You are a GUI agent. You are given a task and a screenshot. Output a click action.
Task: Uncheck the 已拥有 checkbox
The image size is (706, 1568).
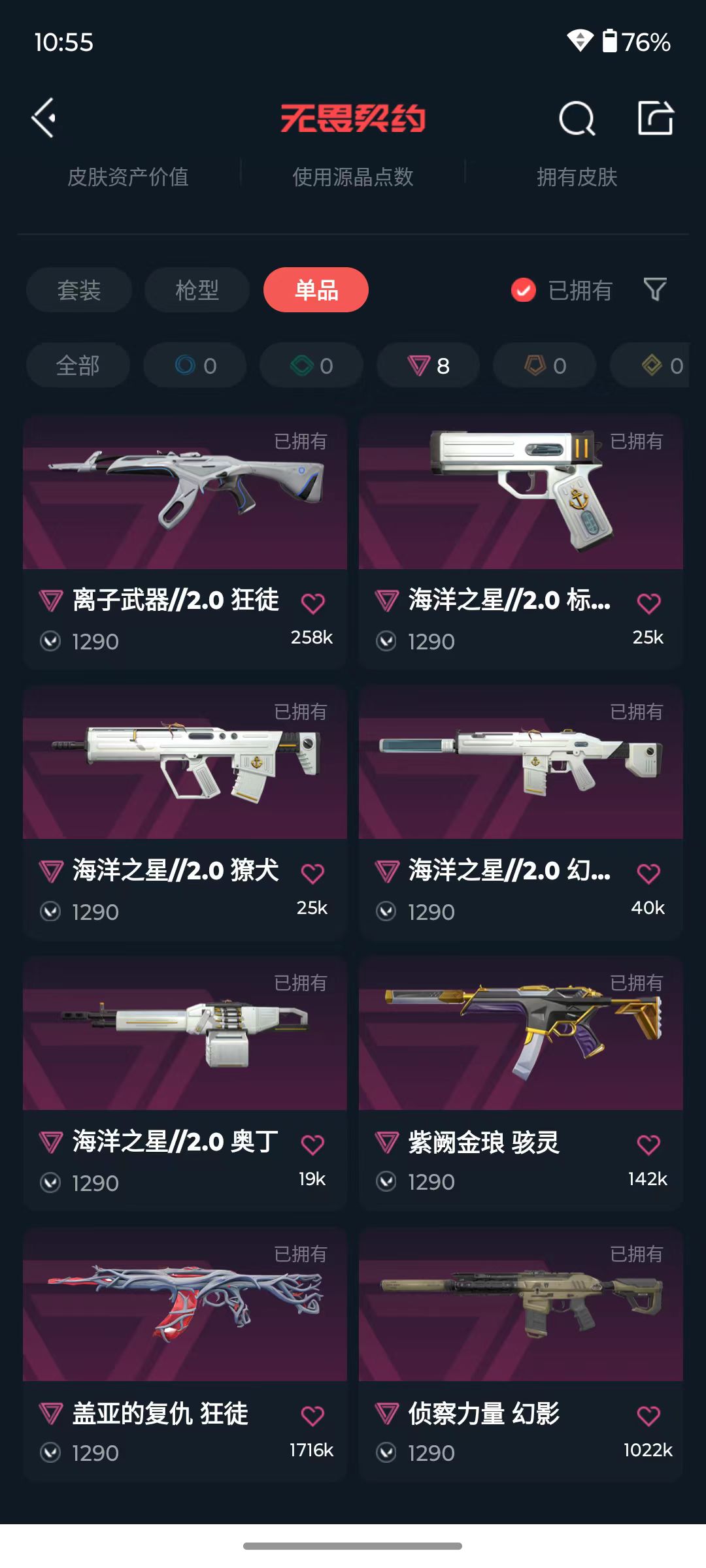tap(523, 290)
